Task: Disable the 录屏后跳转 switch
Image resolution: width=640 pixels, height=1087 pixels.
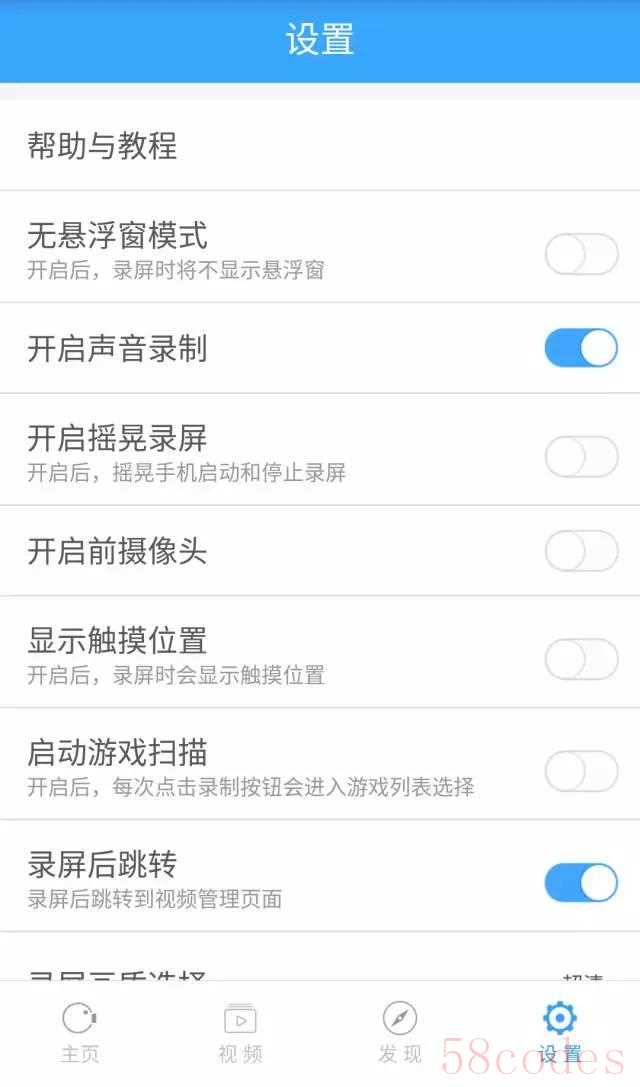Action: [x=581, y=882]
